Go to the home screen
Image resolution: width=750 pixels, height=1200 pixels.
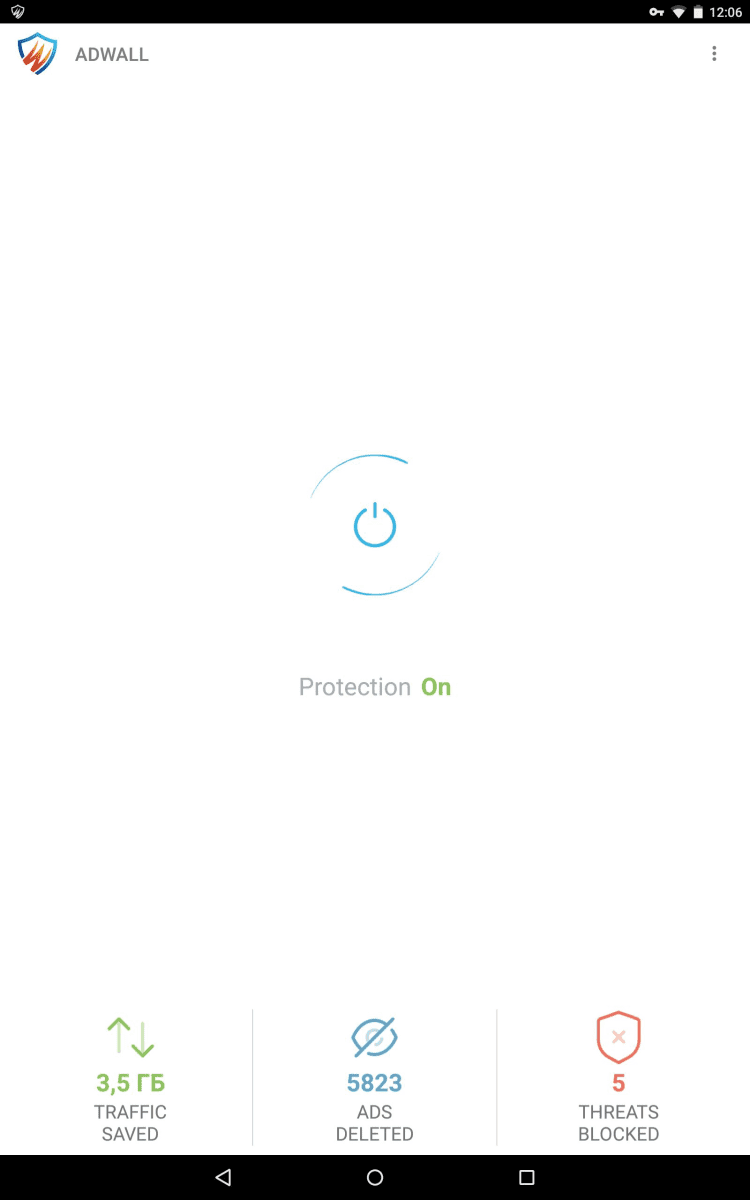tap(375, 1177)
